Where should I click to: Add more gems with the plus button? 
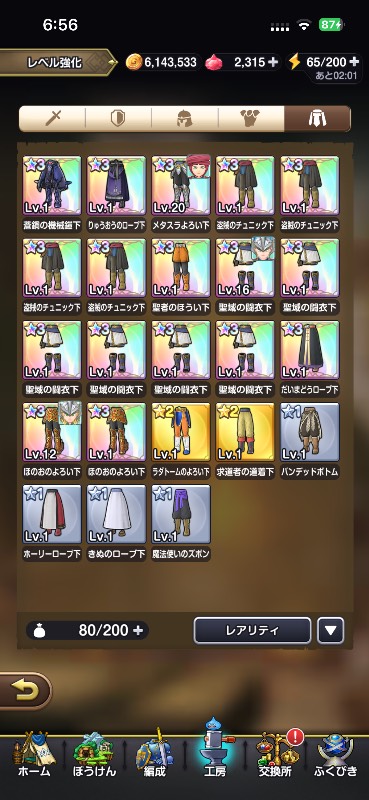[x=274, y=62]
